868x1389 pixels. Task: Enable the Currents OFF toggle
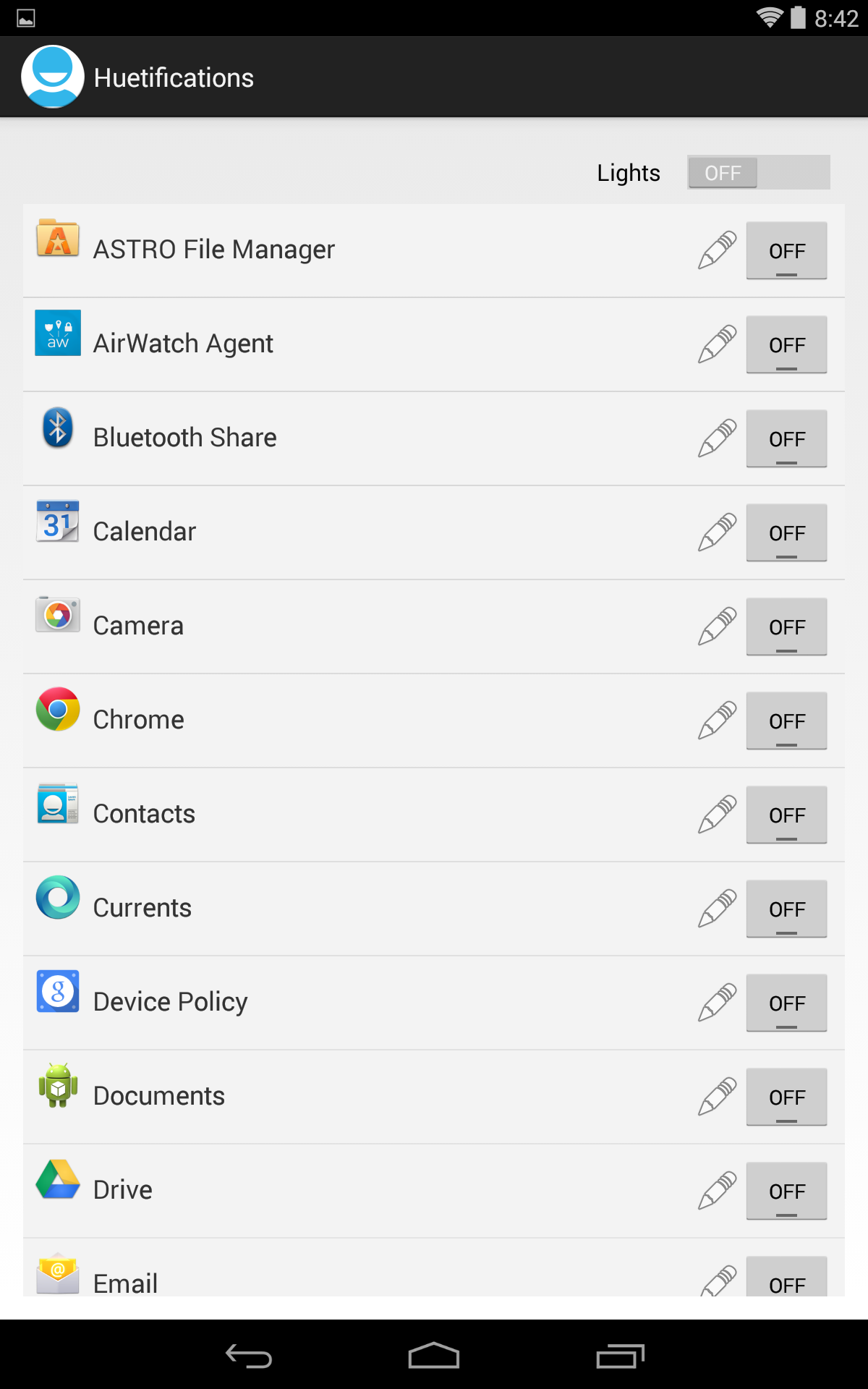(x=786, y=909)
